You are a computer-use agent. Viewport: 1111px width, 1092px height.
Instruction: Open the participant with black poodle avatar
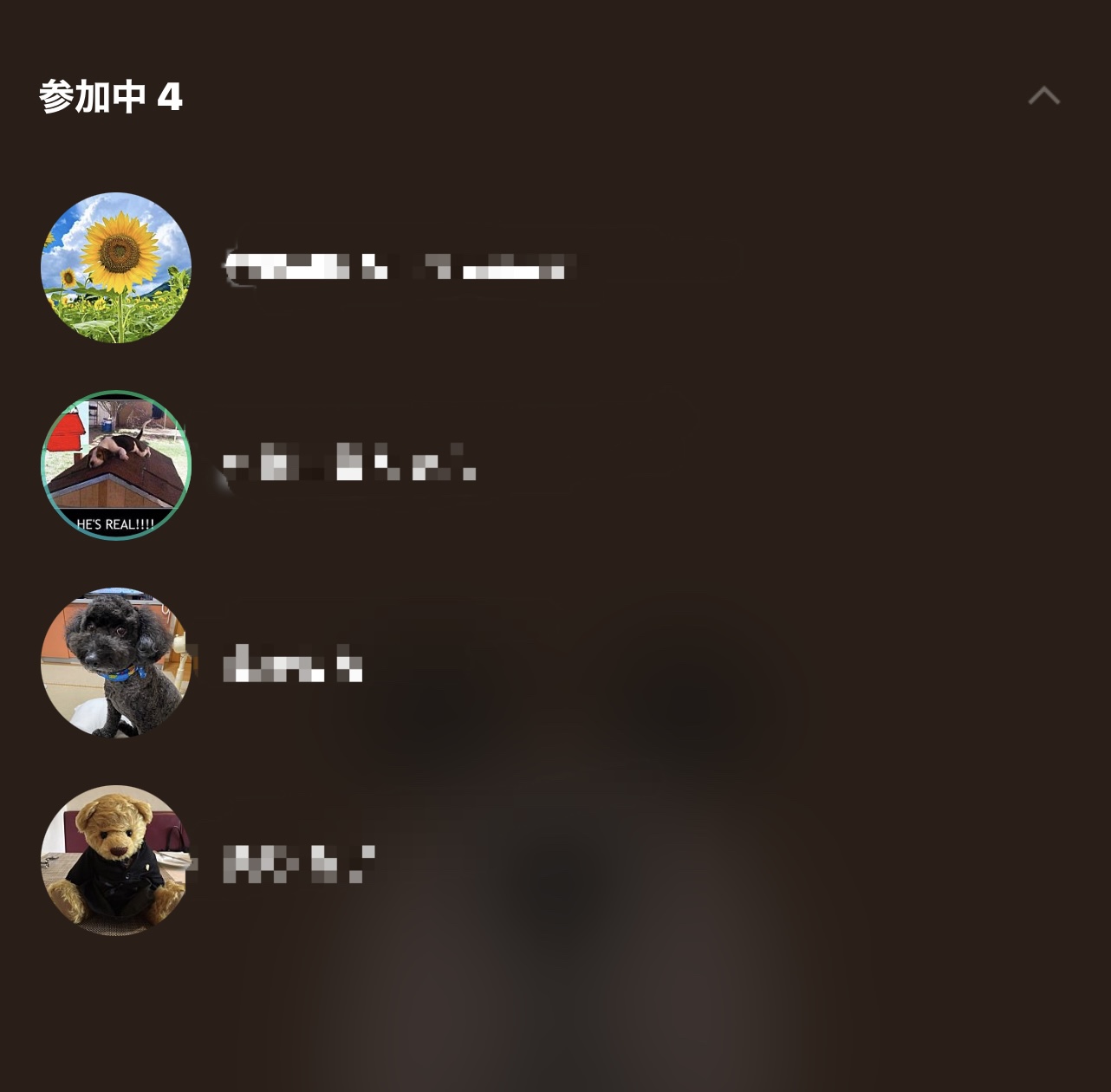(116, 663)
